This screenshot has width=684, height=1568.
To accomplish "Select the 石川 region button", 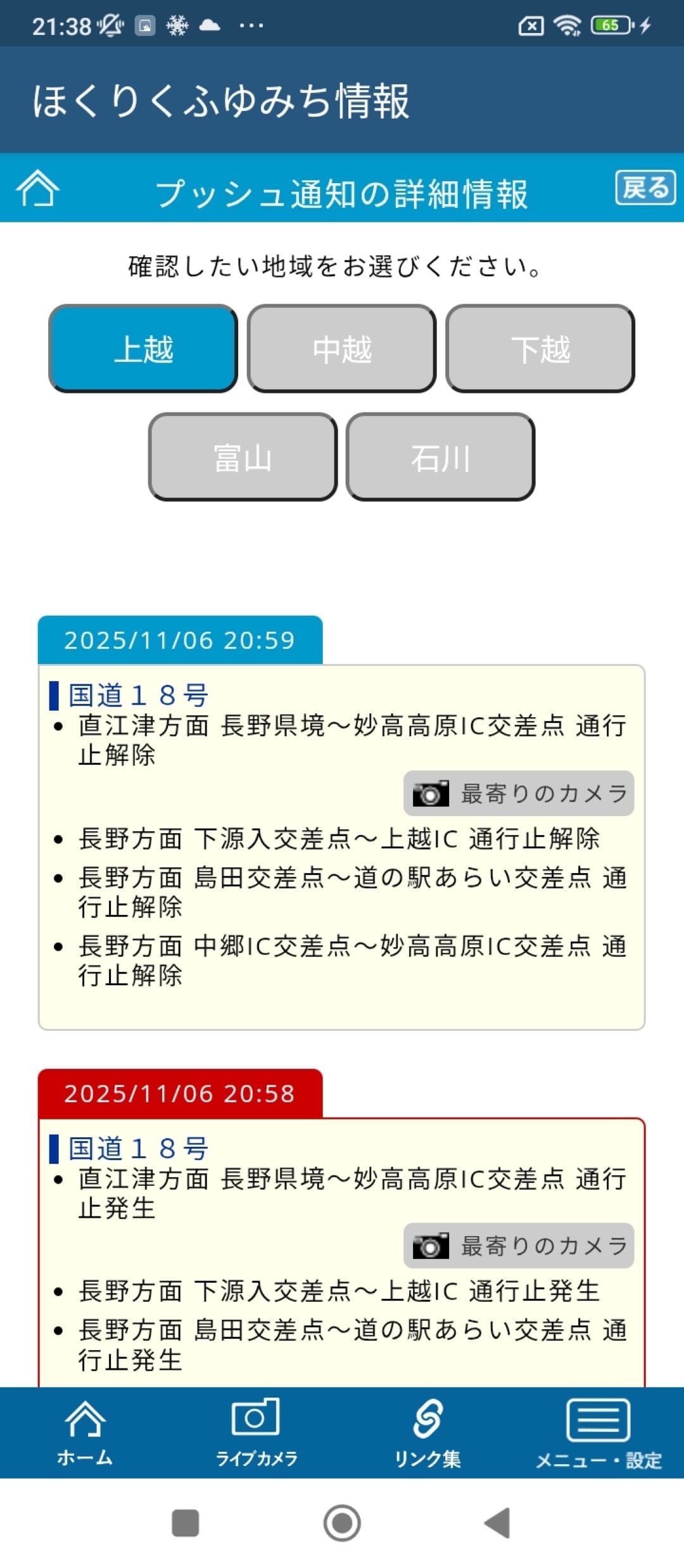I will coord(441,459).
